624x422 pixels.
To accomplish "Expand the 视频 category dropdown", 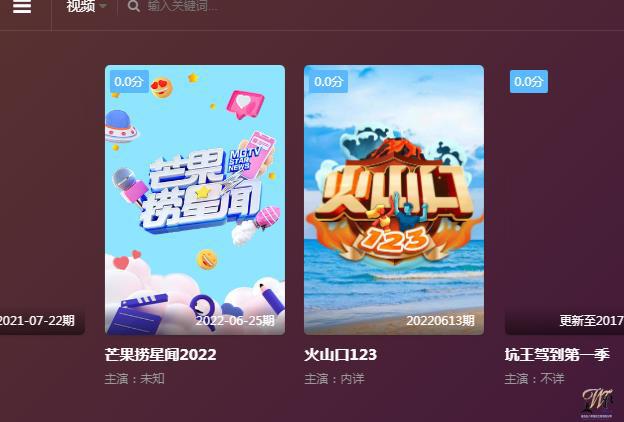I will click(86, 6).
